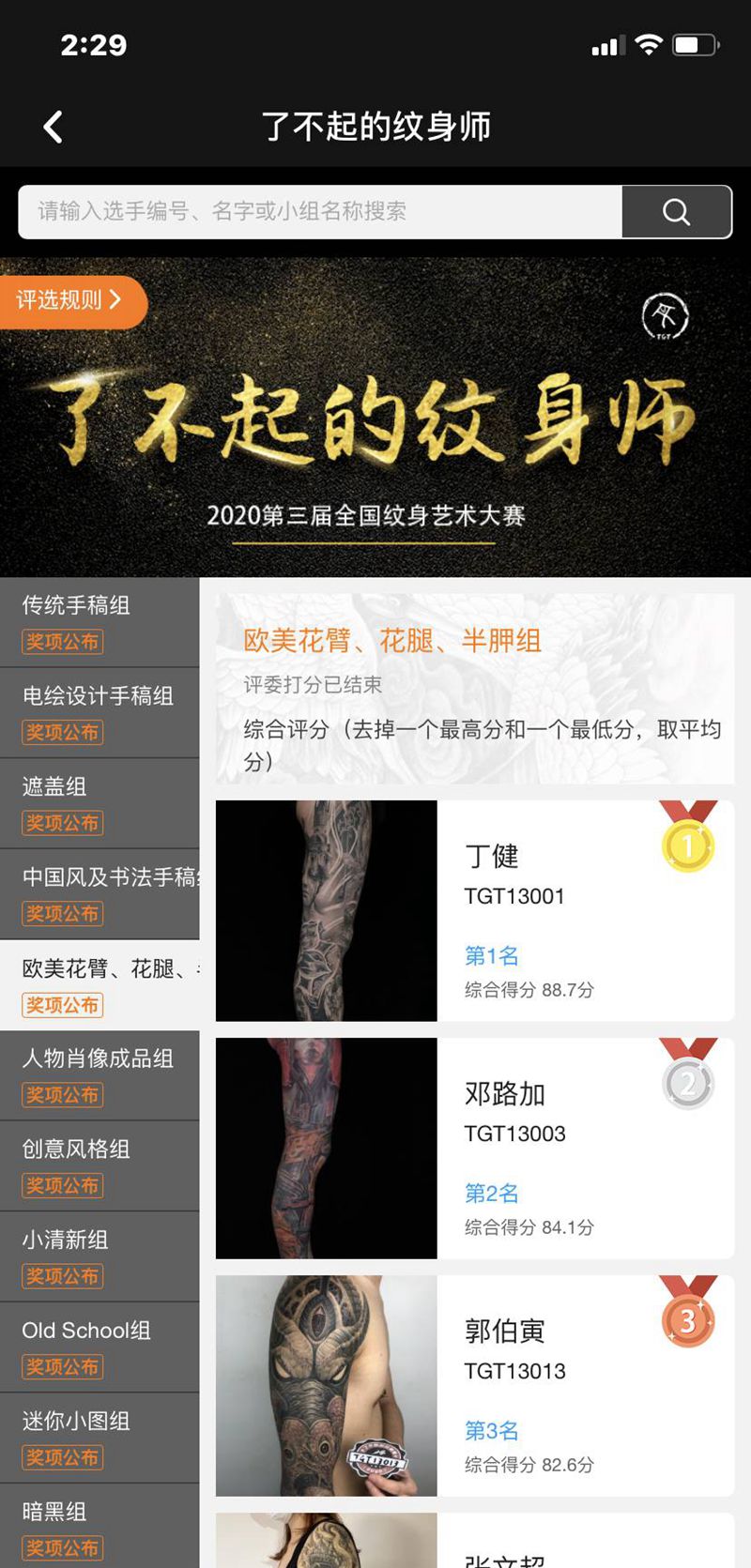Switch to 创意风格组 category

tap(100, 1165)
